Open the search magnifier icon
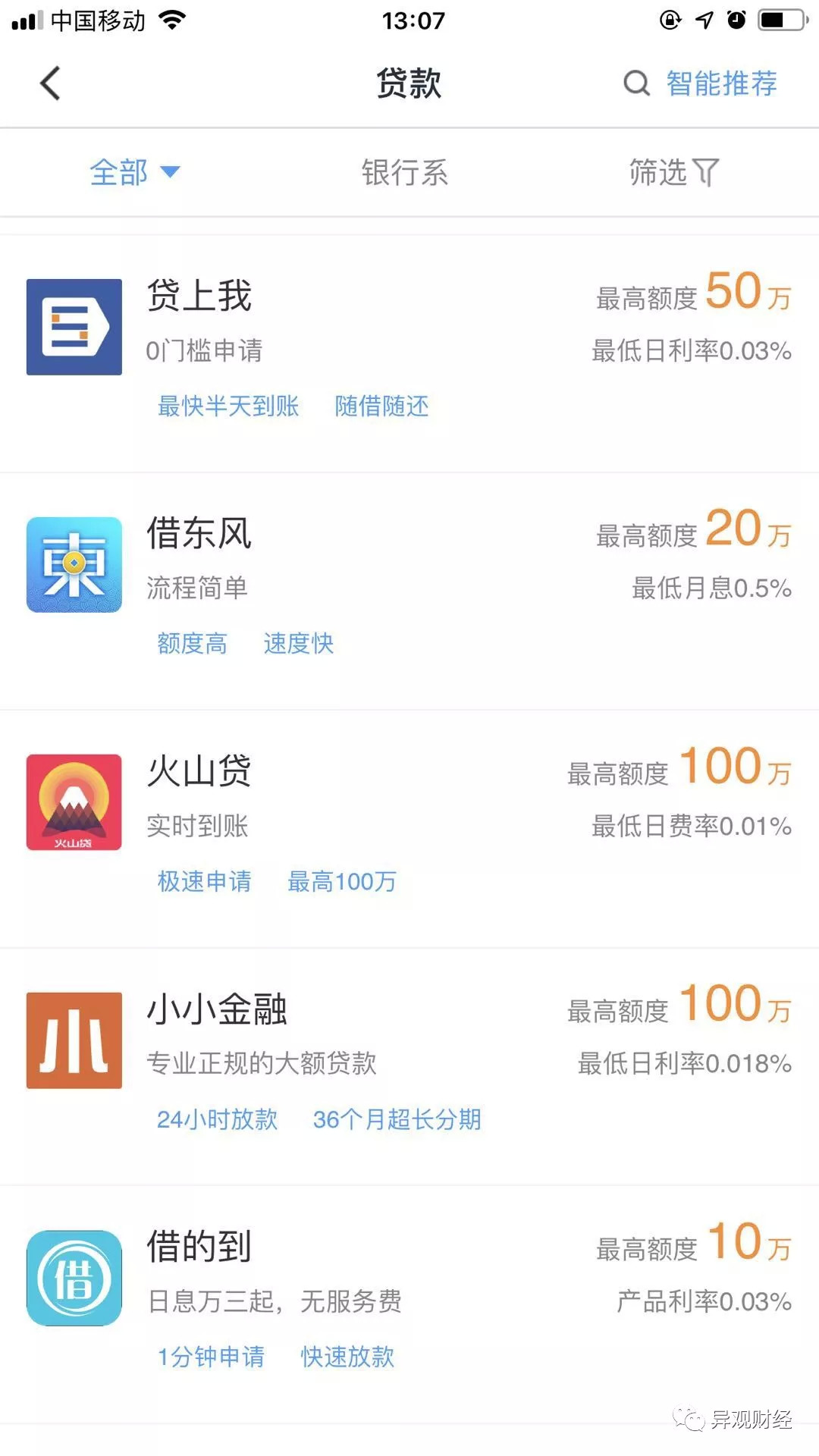Image resolution: width=819 pixels, height=1456 pixels. (636, 83)
